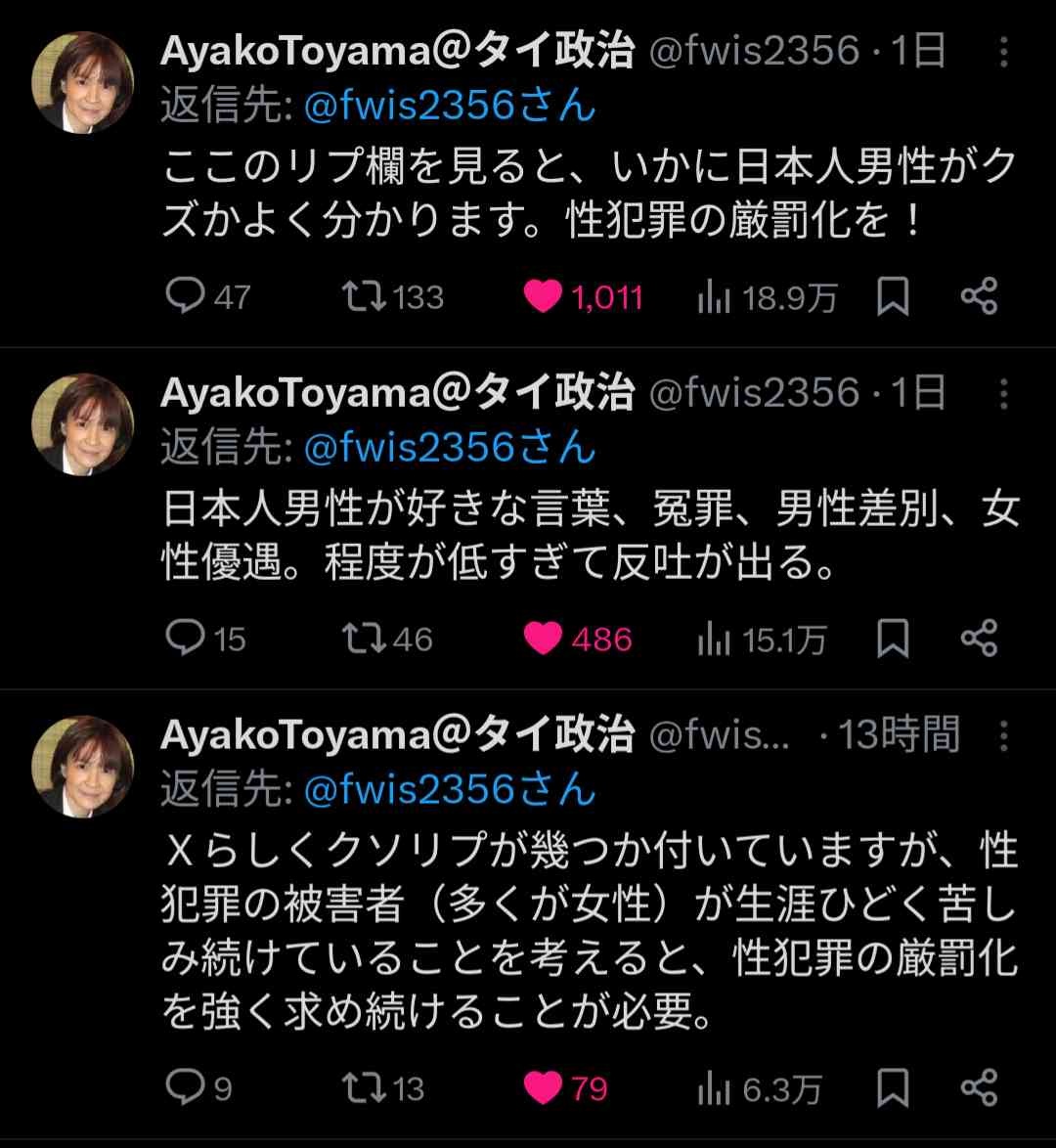
Task: Bookmark the tweet posted 13時間 ago
Action: (892, 1088)
